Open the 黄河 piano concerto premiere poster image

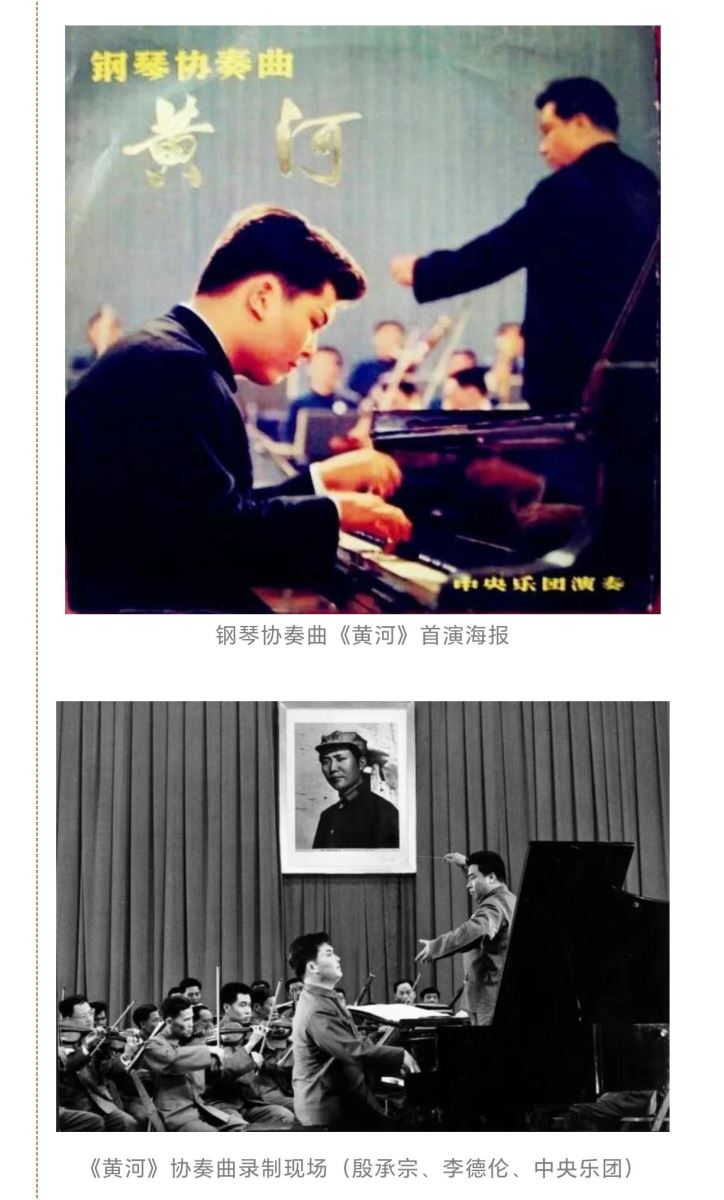tap(362, 320)
